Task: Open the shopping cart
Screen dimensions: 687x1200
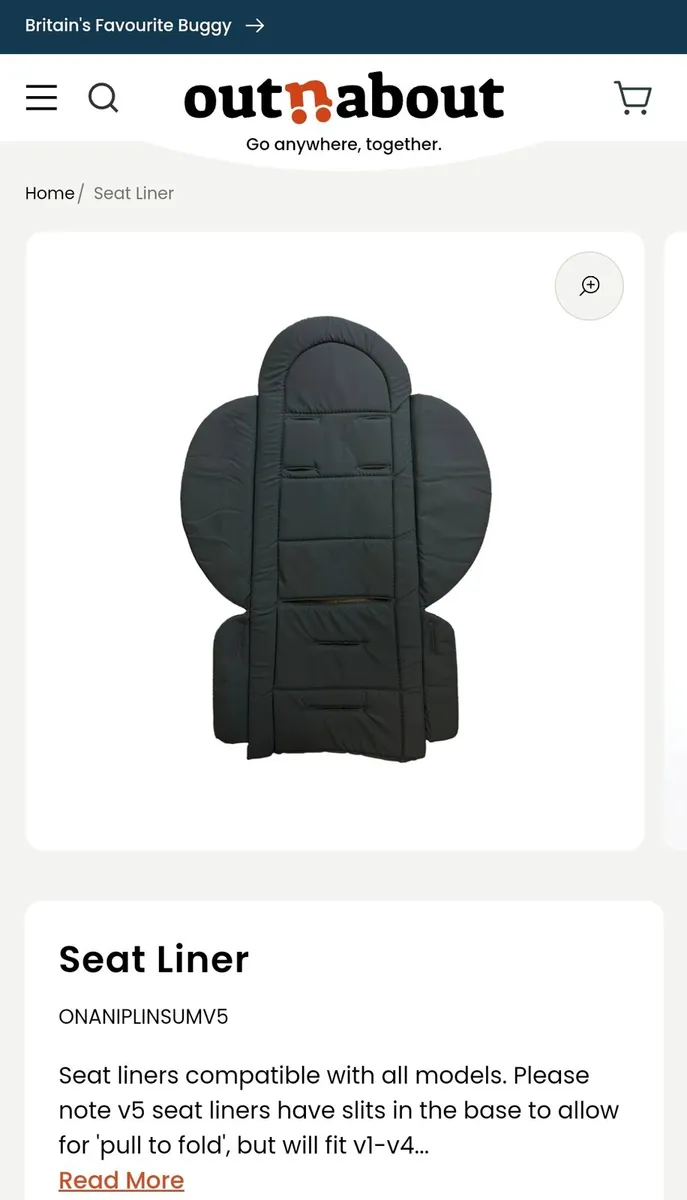Action: pyautogui.click(x=632, y=98)
